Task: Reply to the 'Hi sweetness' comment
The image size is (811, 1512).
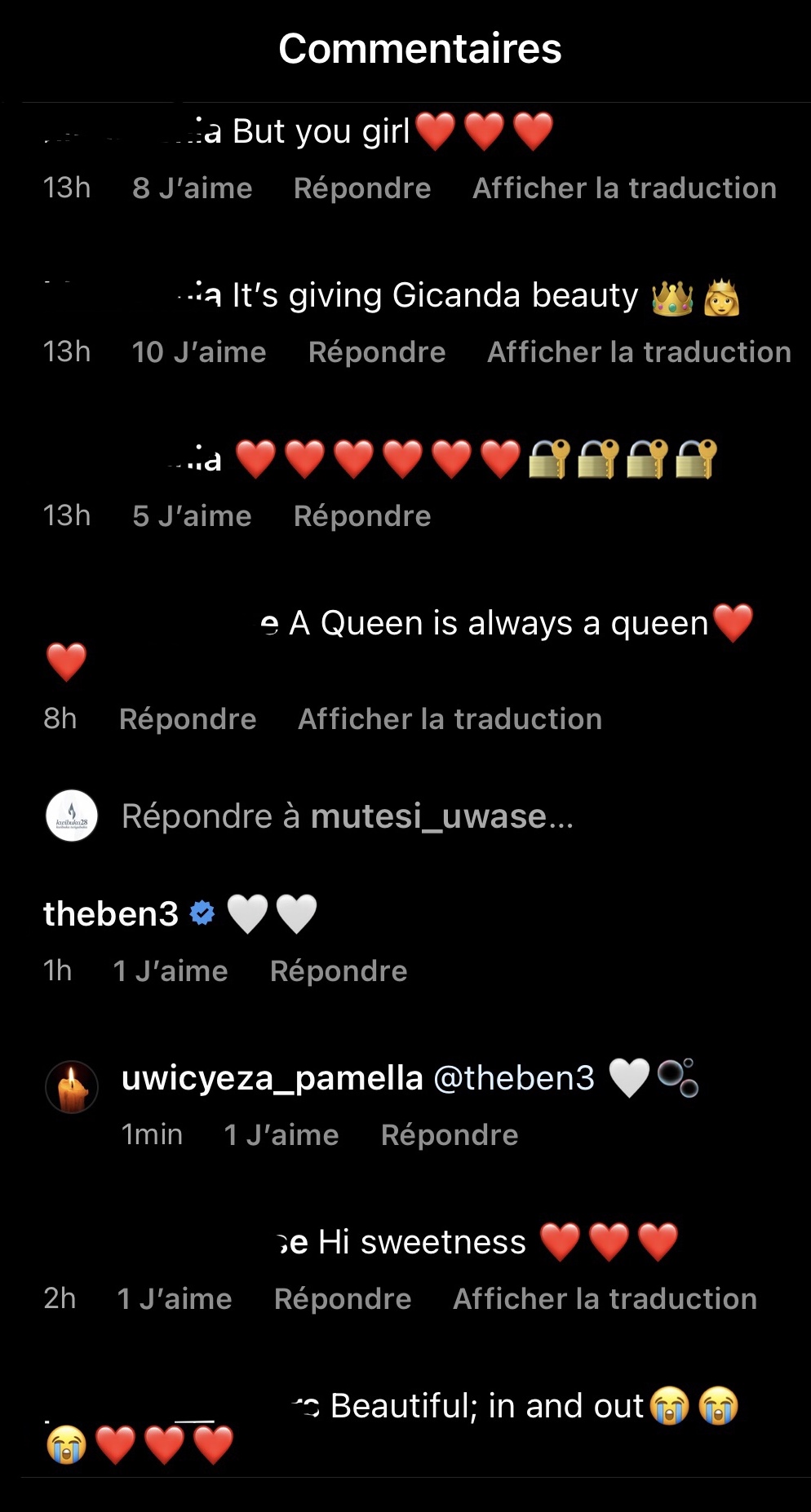Action: pos(342,1299)
